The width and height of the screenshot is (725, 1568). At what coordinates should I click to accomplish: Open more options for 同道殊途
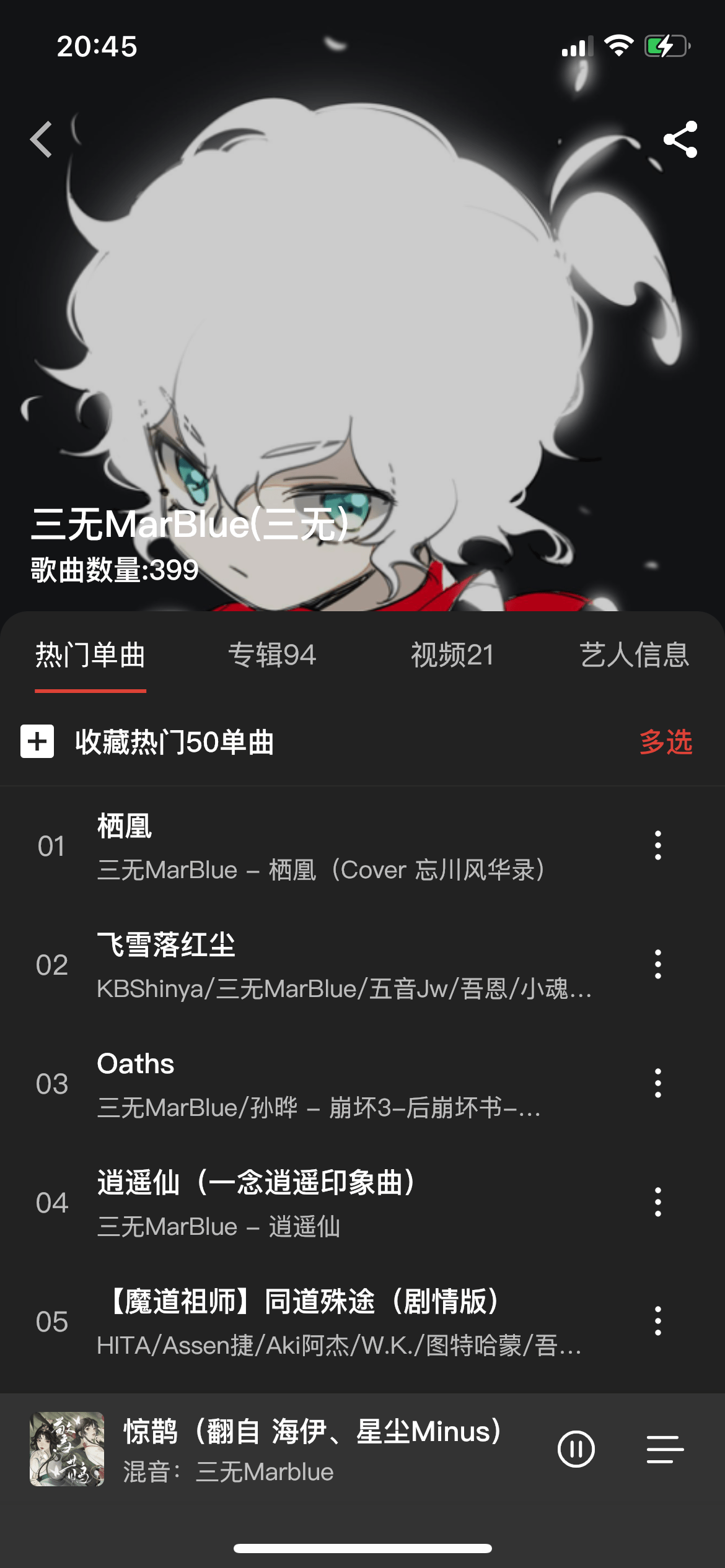pos(658,1322)
